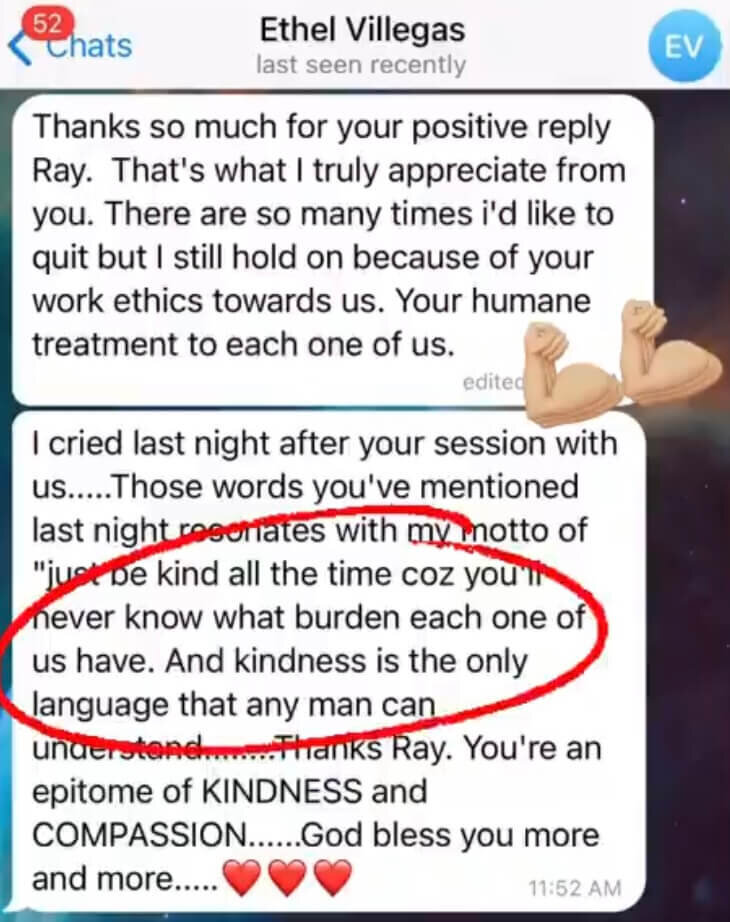Tap the EV profile avatar
Viewport: 730px width, 922px height.
684,45
